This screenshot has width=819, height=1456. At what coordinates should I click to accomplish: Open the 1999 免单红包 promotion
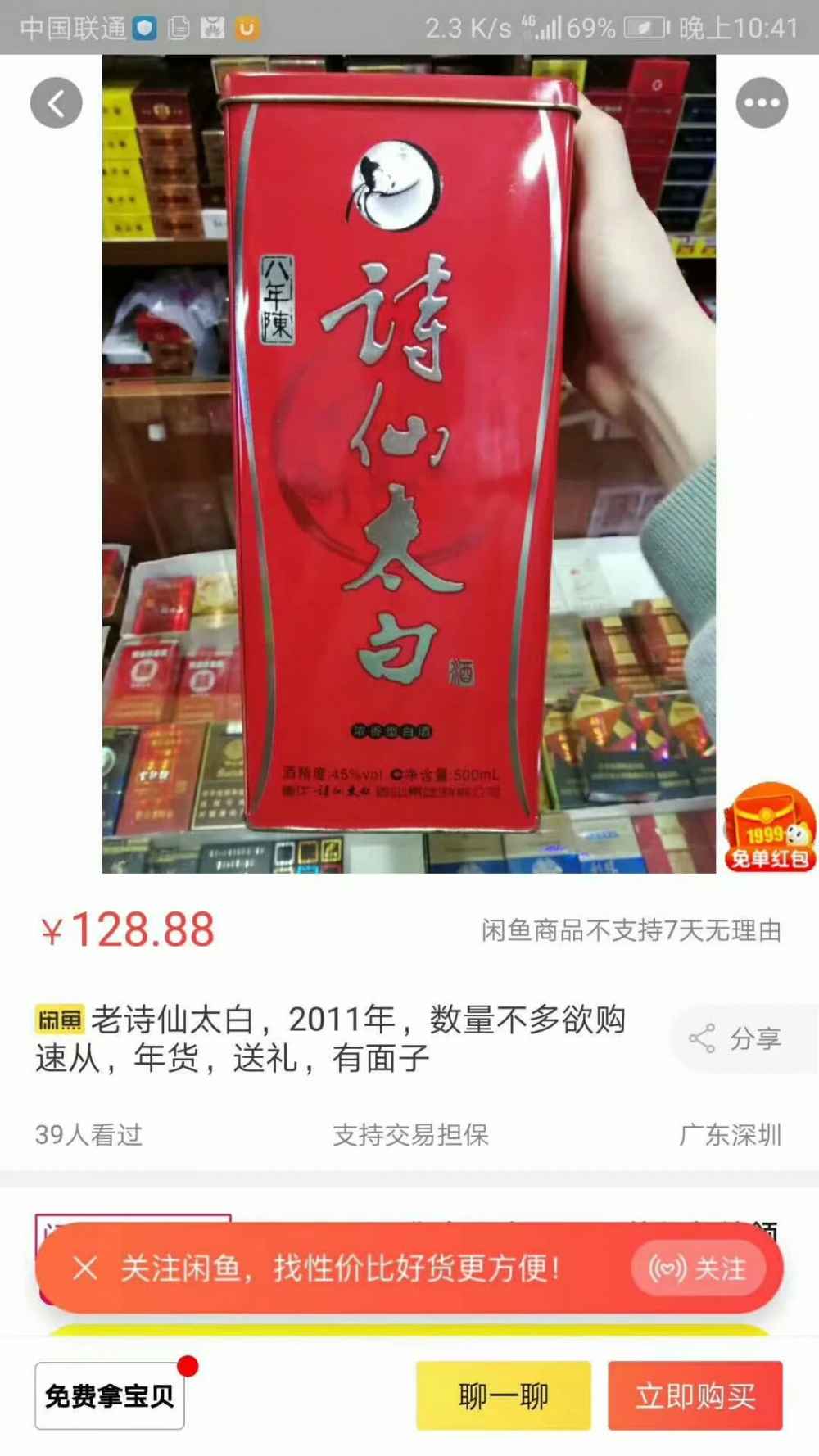[768, 829]
